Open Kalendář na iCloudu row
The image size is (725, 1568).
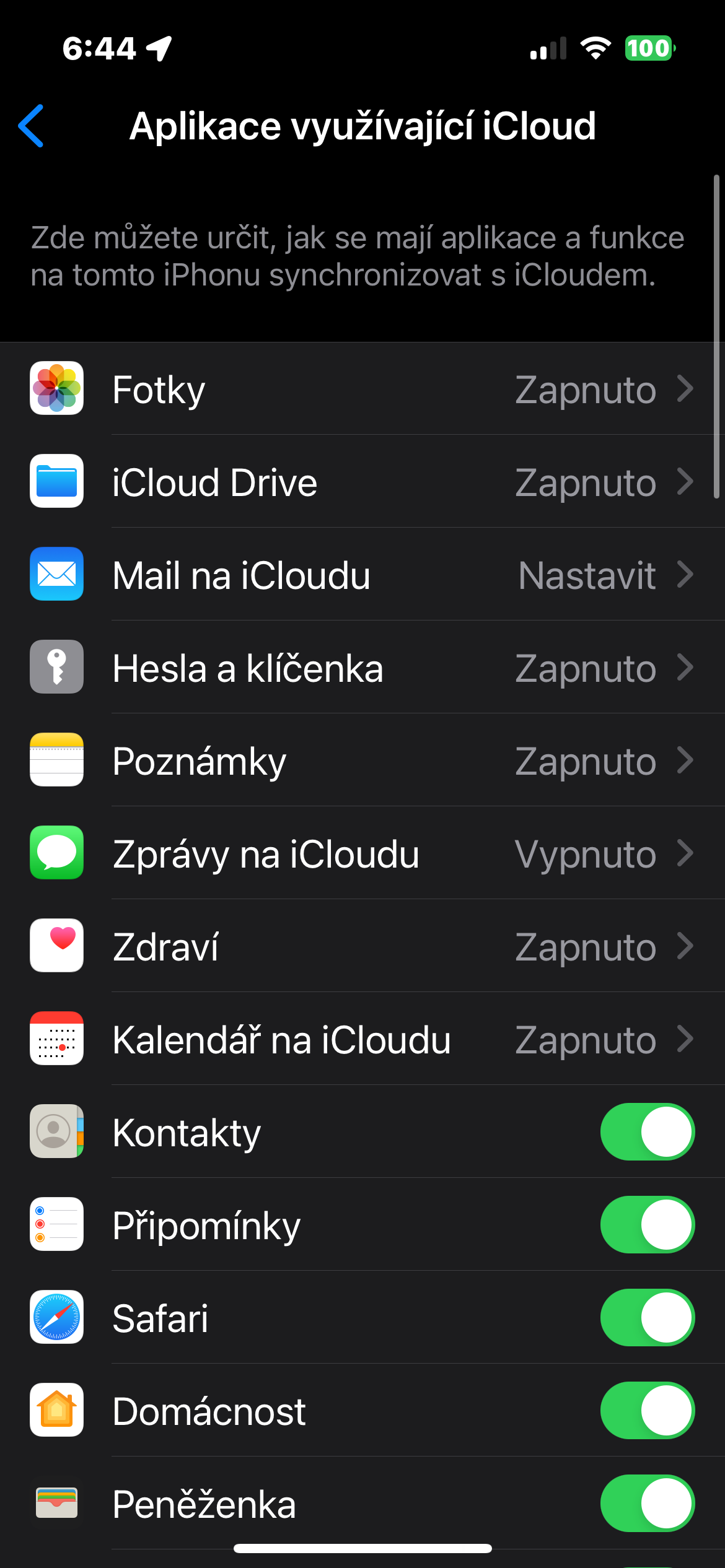pos(362,1039)
